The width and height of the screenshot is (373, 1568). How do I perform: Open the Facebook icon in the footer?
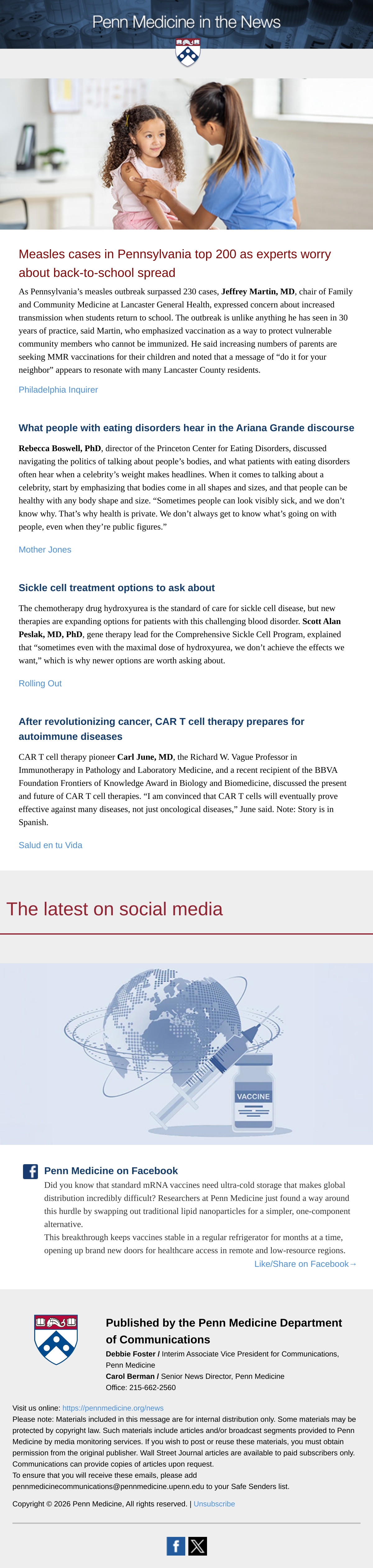pos(176,1546)
